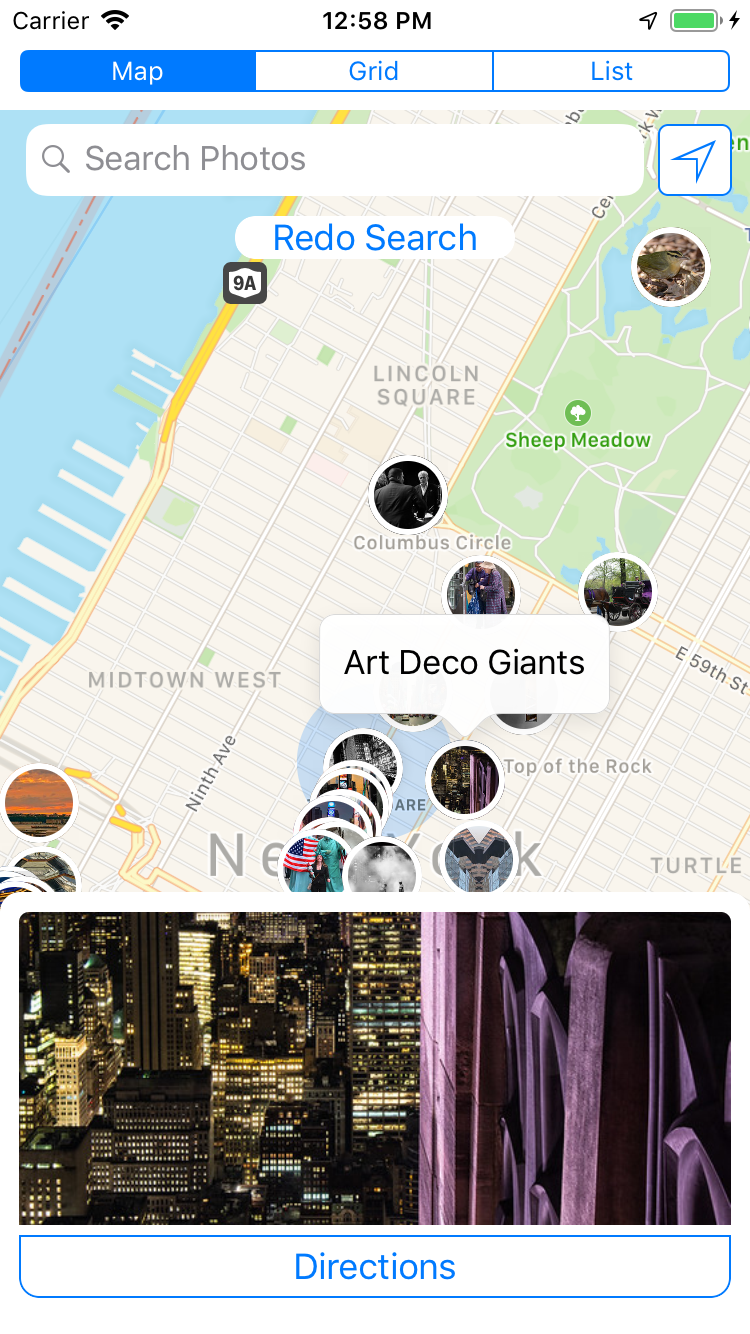750x1334 pixels.
Task: Select the sunset photo pin by the river
Action: [39, 802]
